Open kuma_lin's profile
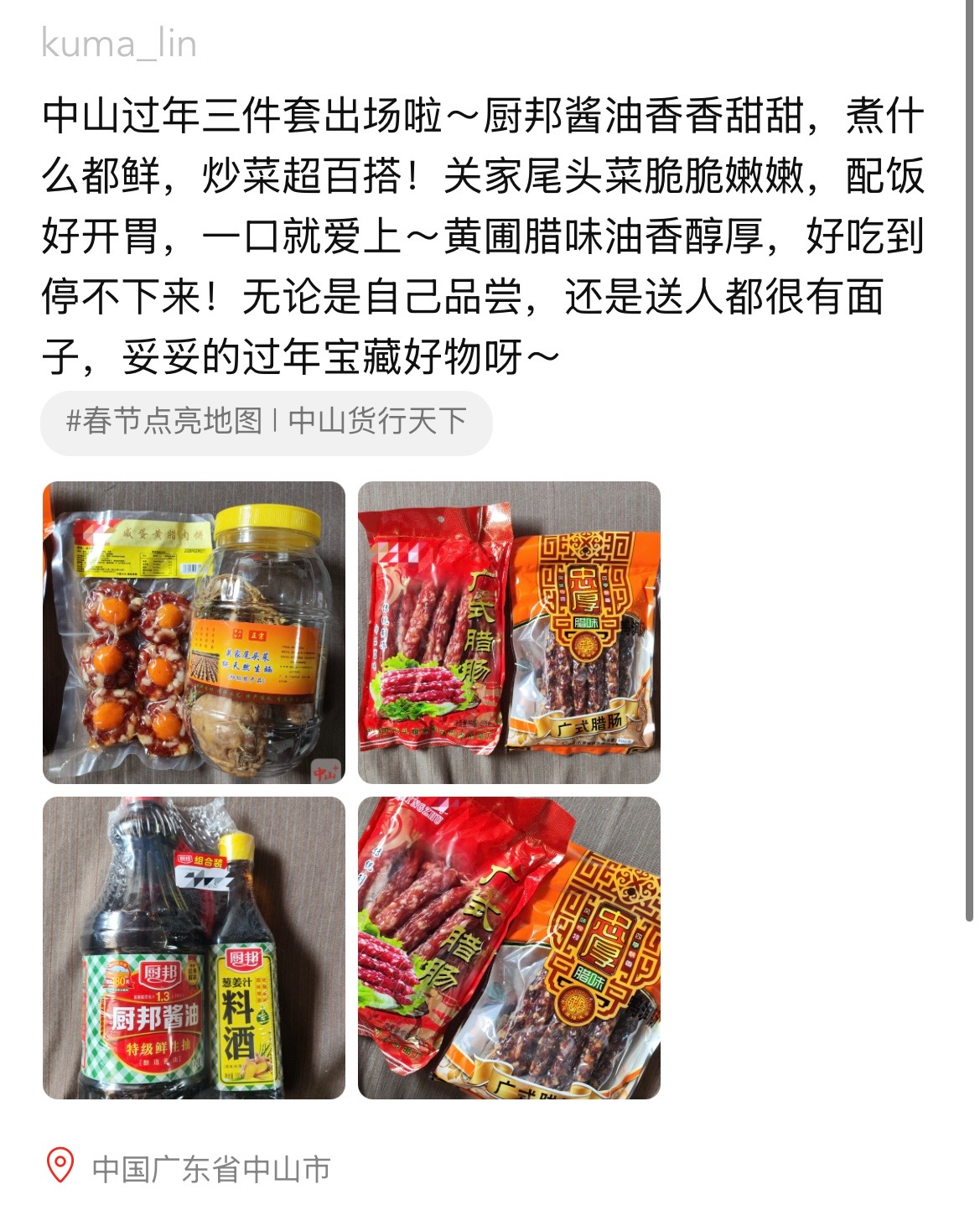Image resolution: width=980 pixels, height=1226 pixels. point(119,44)
